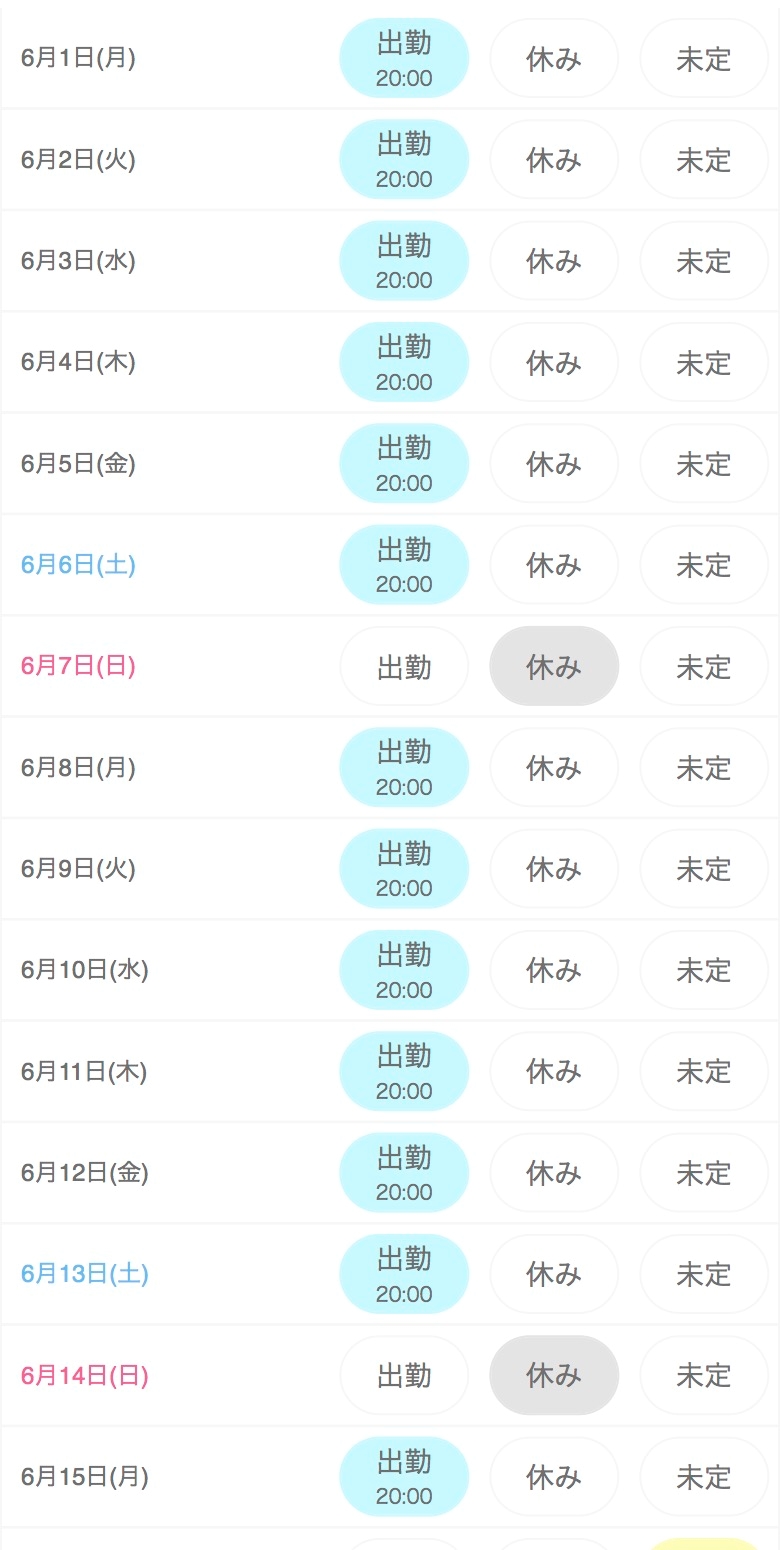Viewport: 780px width, 1550px height.
Task: Switch 6月7日(日) to 出勤
Action: pyautogui.click(x=404, y=666)
